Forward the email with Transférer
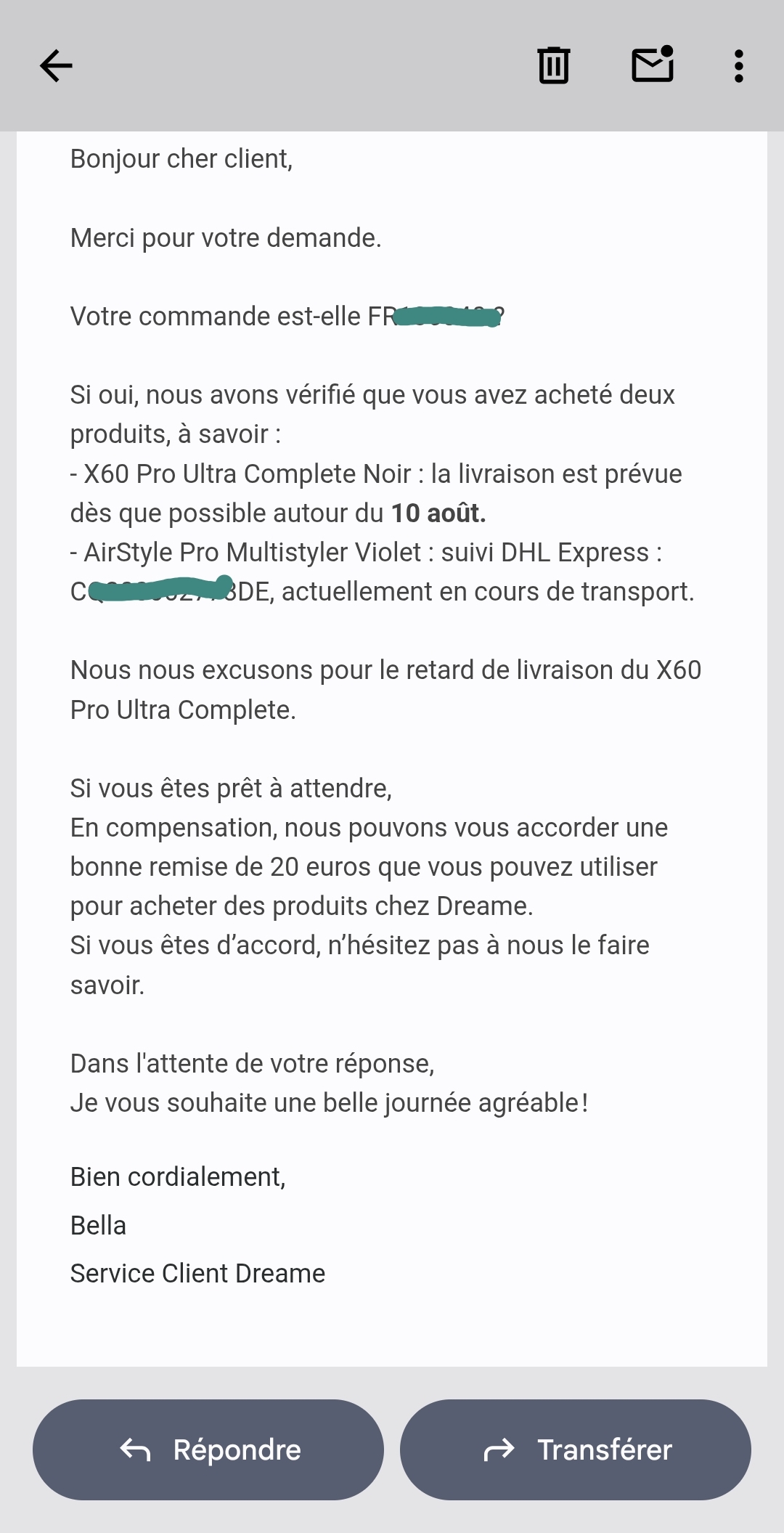The image size is (784, 1533). pyautogui.click(x=576, y=1449)
